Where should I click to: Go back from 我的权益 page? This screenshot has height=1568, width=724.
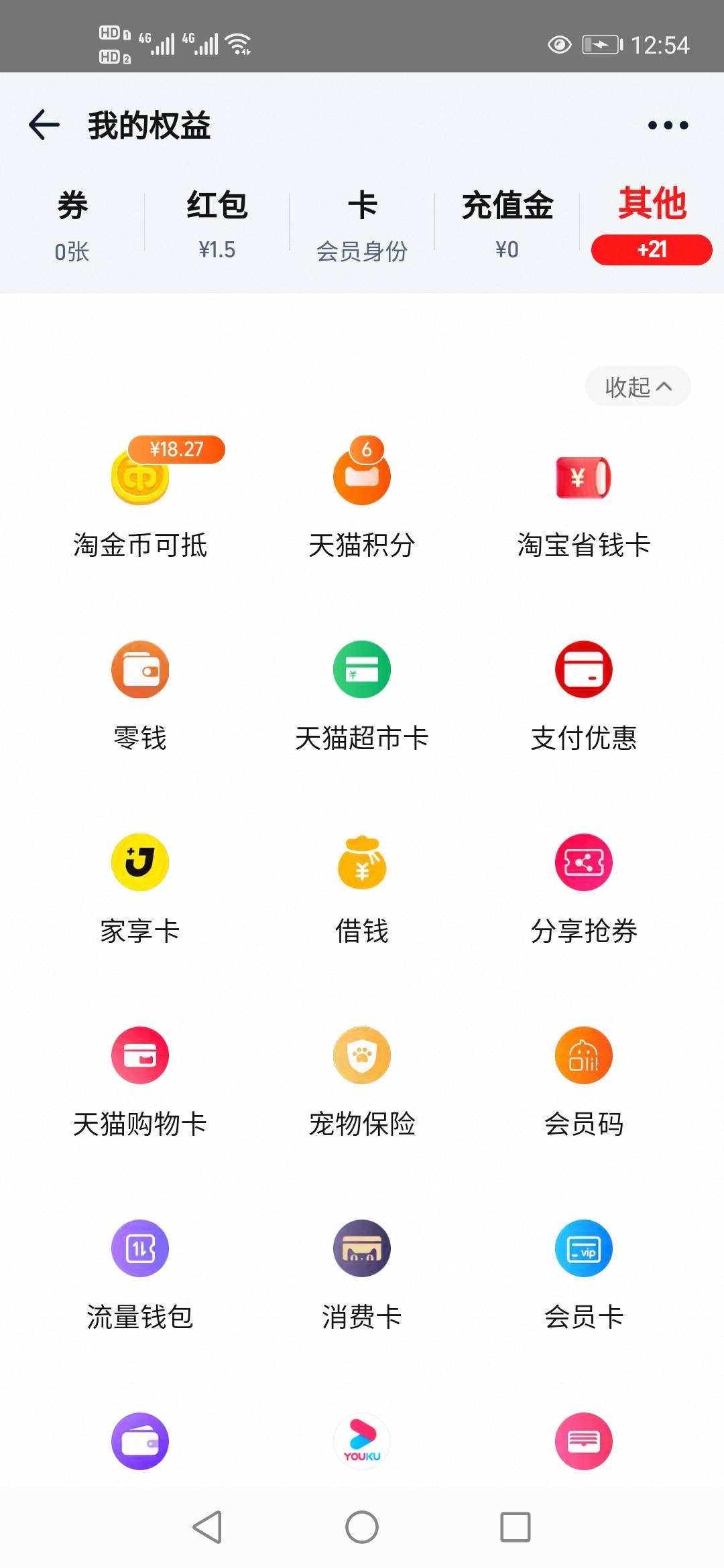pos(44,125)
